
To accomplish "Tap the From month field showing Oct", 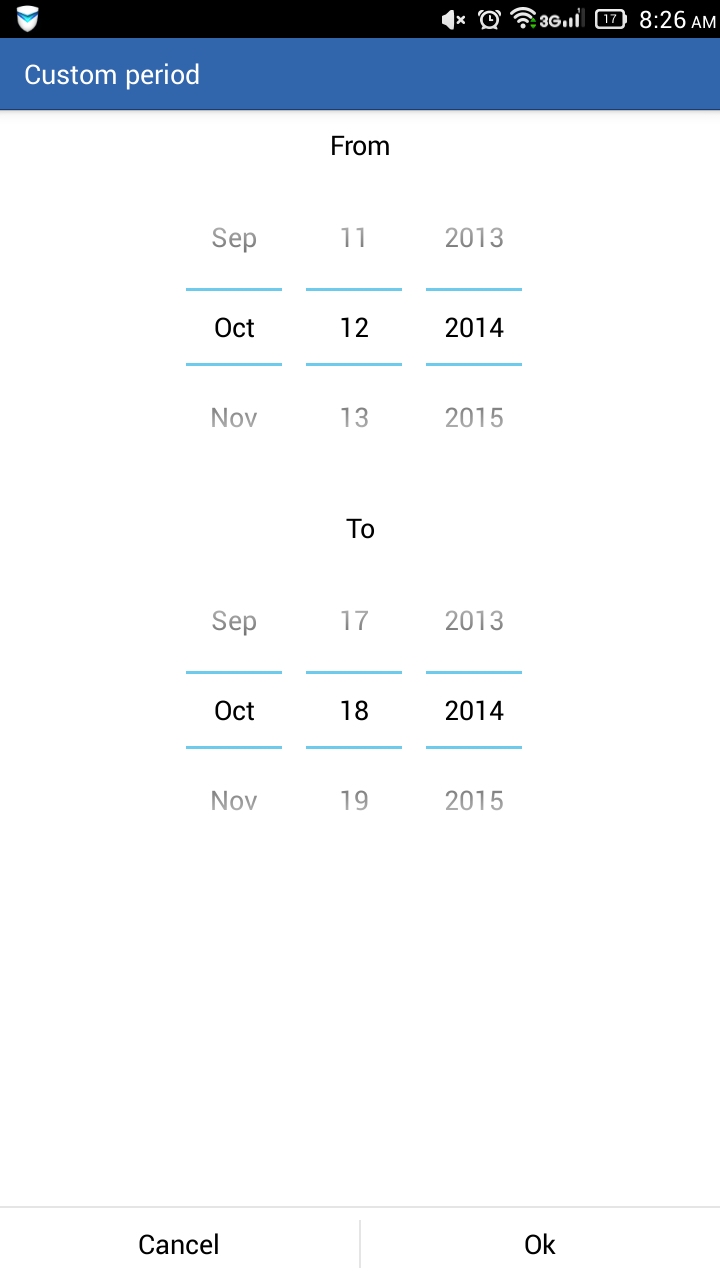I will [234, 328].
